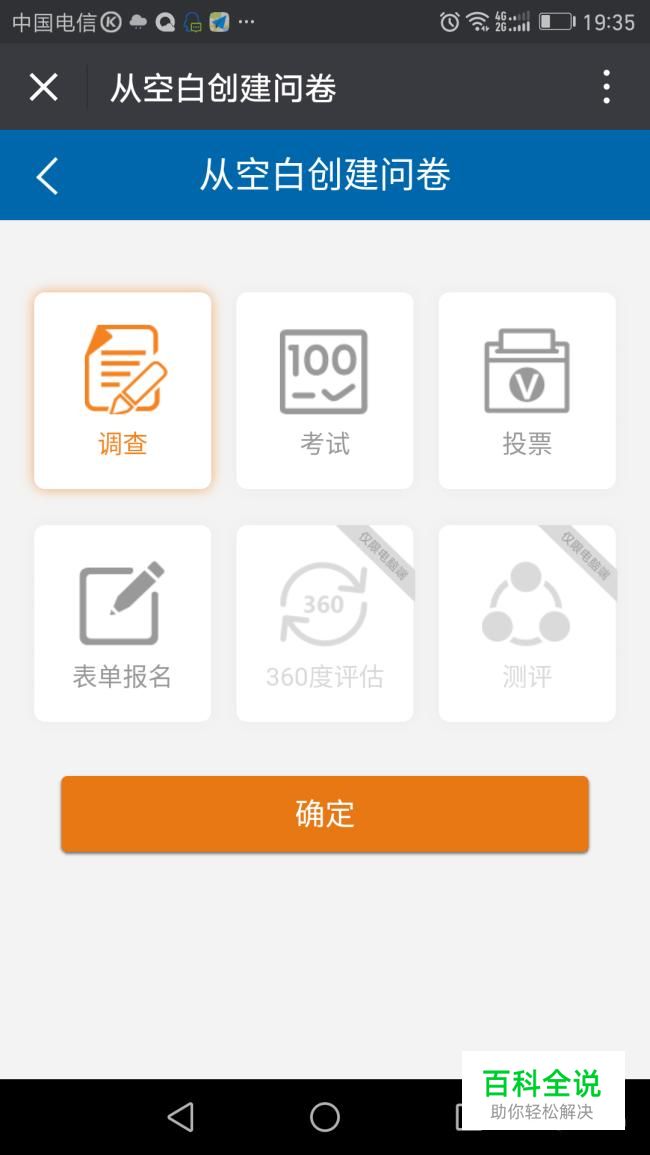
Task: Go to the system home screen
Action: point(324,1117)
